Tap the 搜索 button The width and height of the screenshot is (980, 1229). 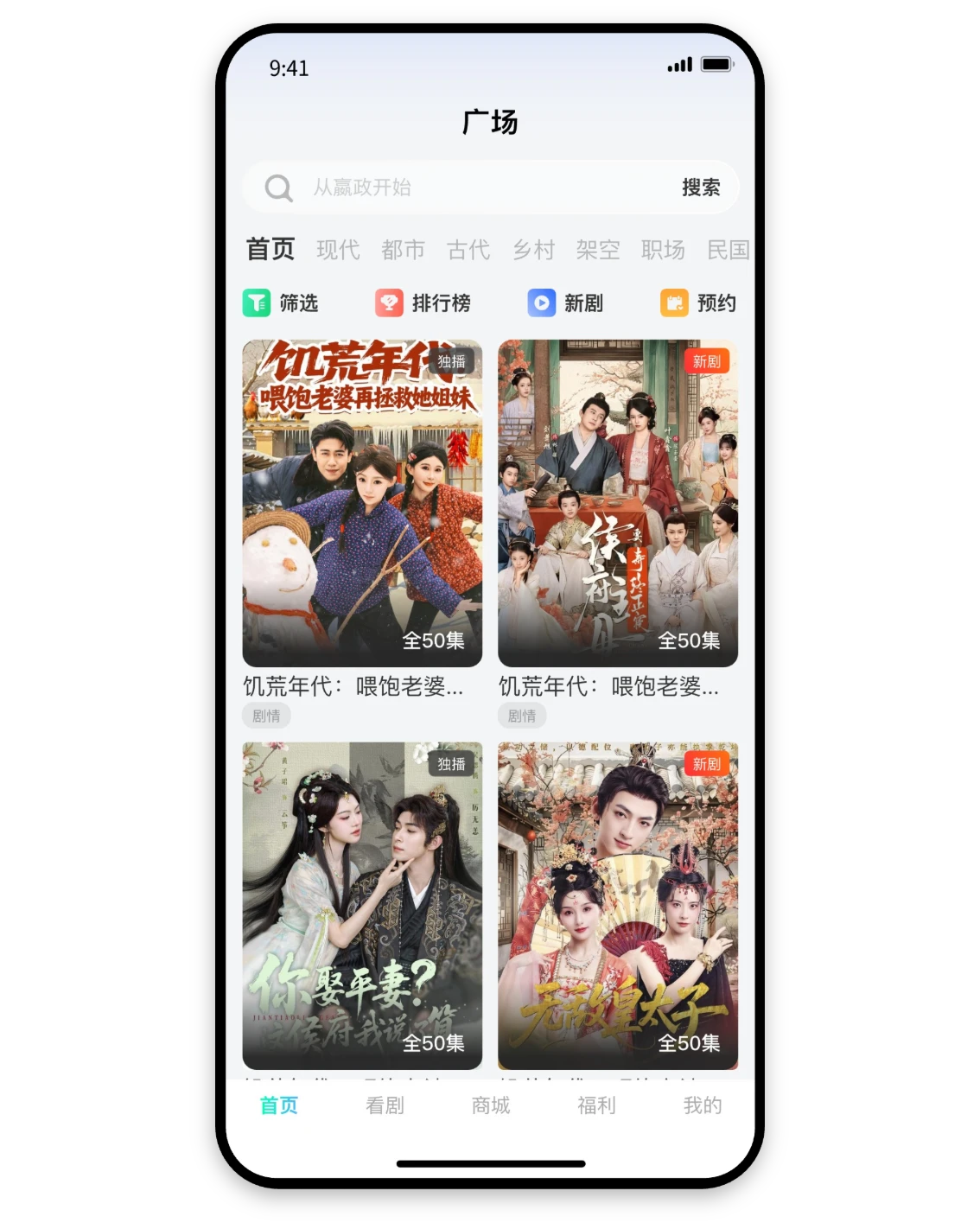[x=700, y=188]
